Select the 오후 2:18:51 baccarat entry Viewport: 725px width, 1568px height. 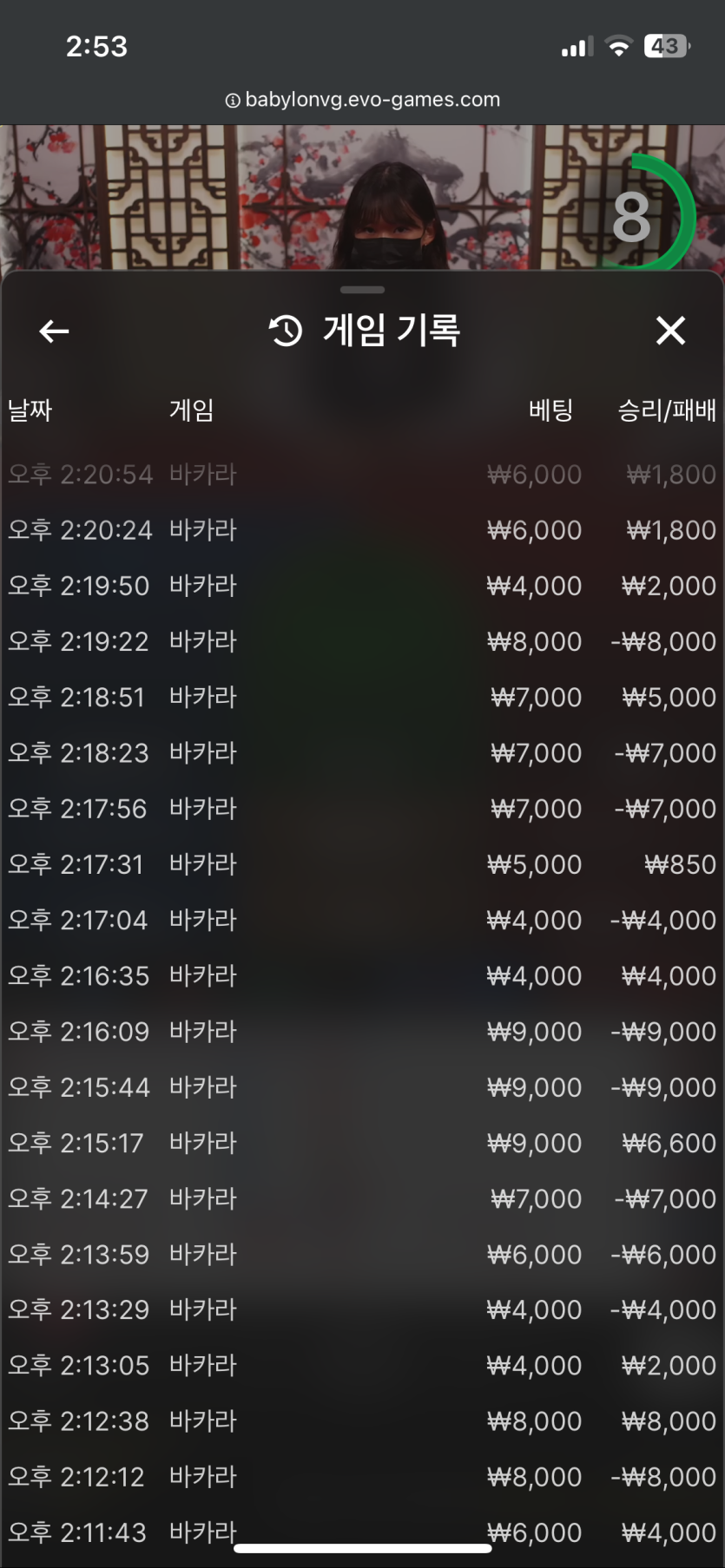click(x=362, y=697)
